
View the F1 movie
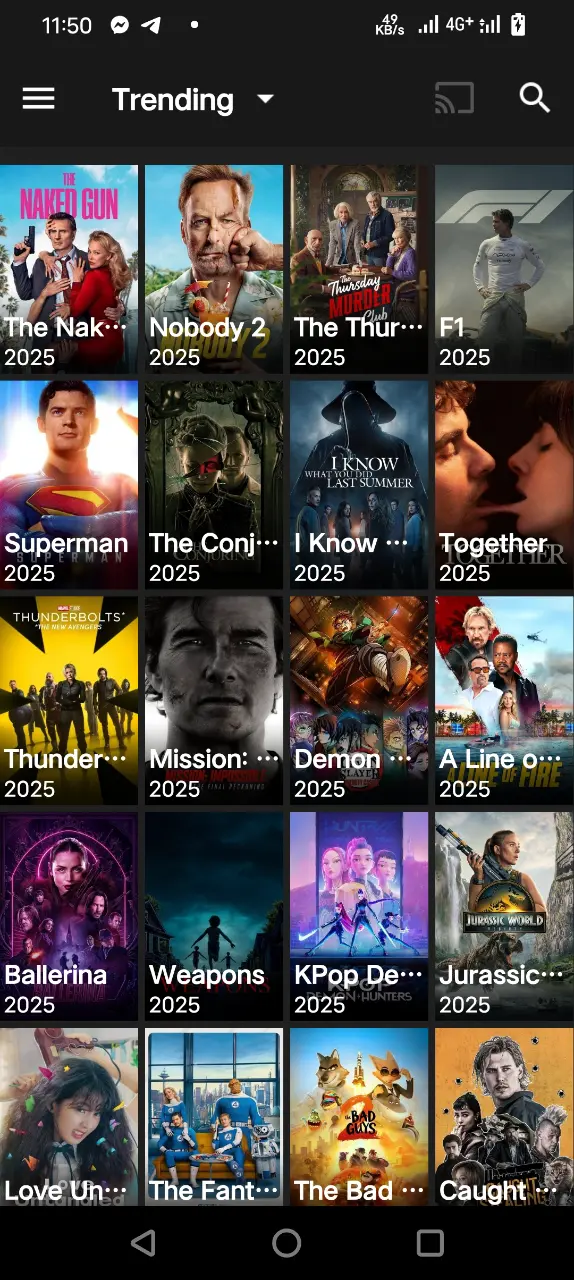coord(504,269)
